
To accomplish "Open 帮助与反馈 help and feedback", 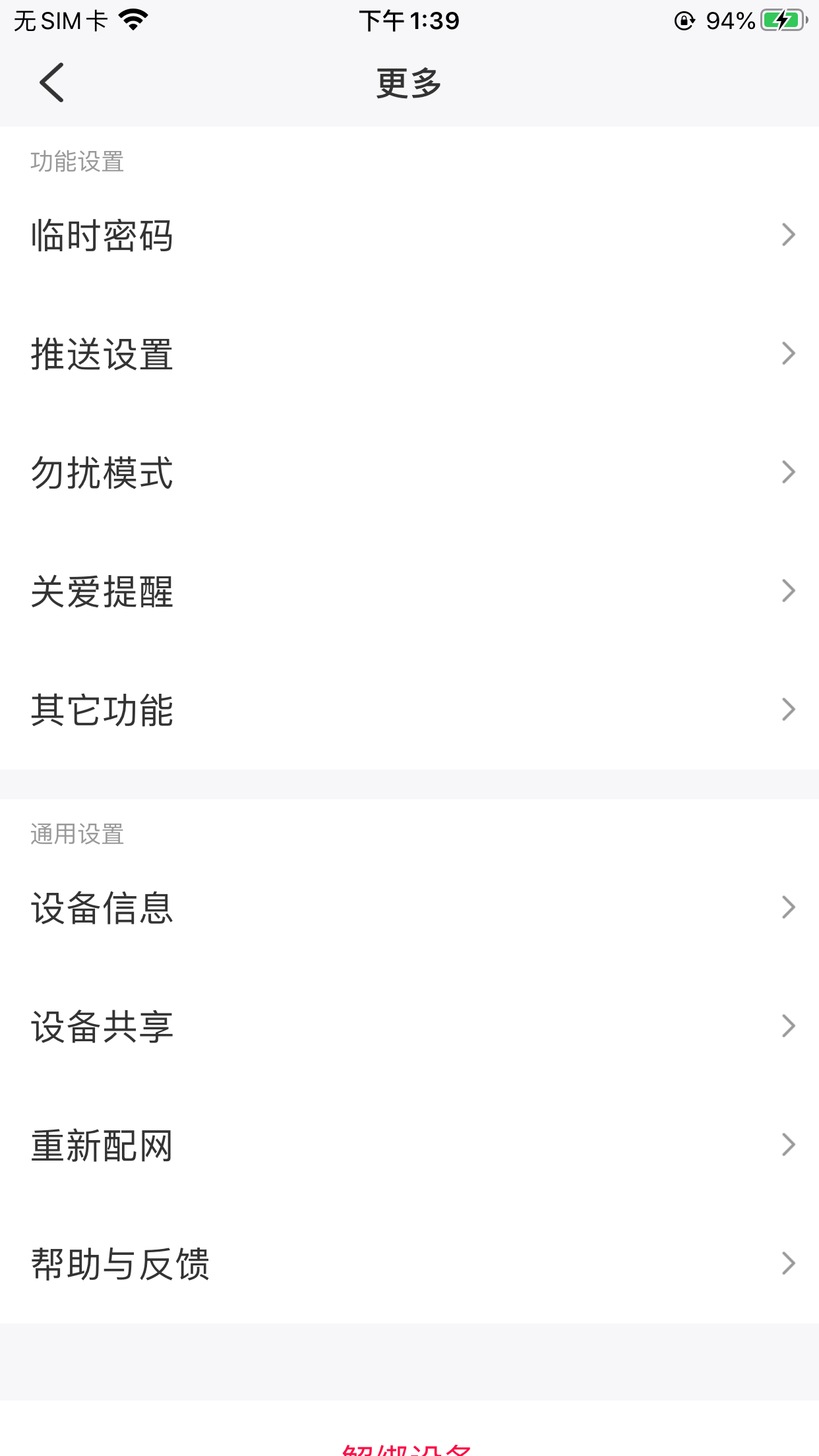I will [x=409, y=1264].
